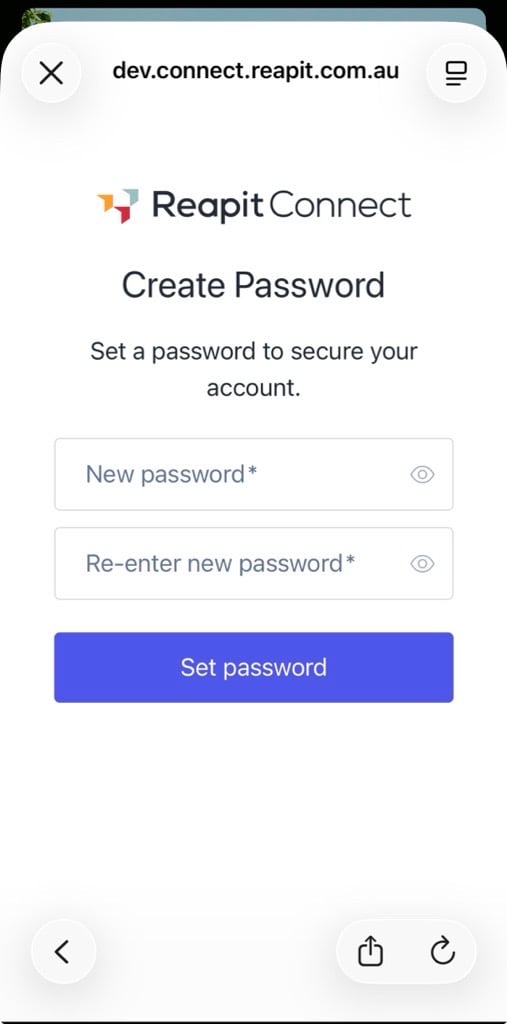The width and height of the screenshot is (507, 1024).
Task: Focus the Re-enter new password field
Action: point(254,564)
